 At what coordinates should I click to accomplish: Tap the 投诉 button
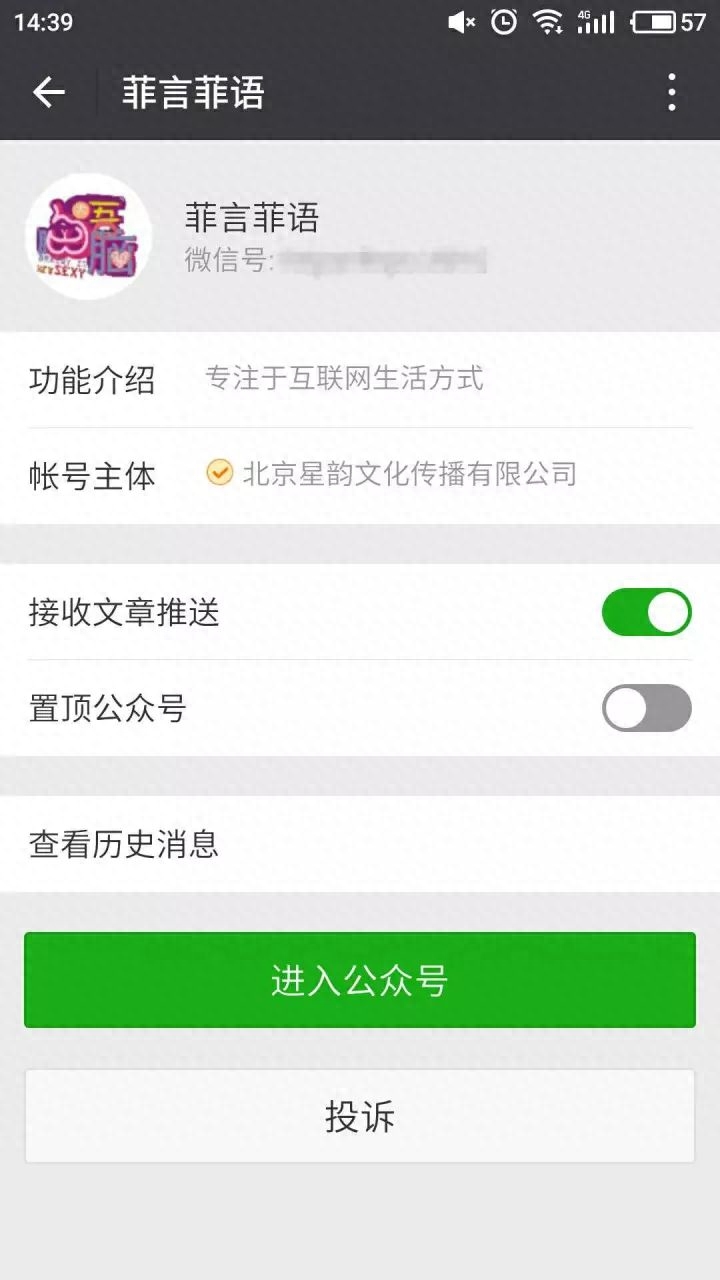(x=360, y=1116)
